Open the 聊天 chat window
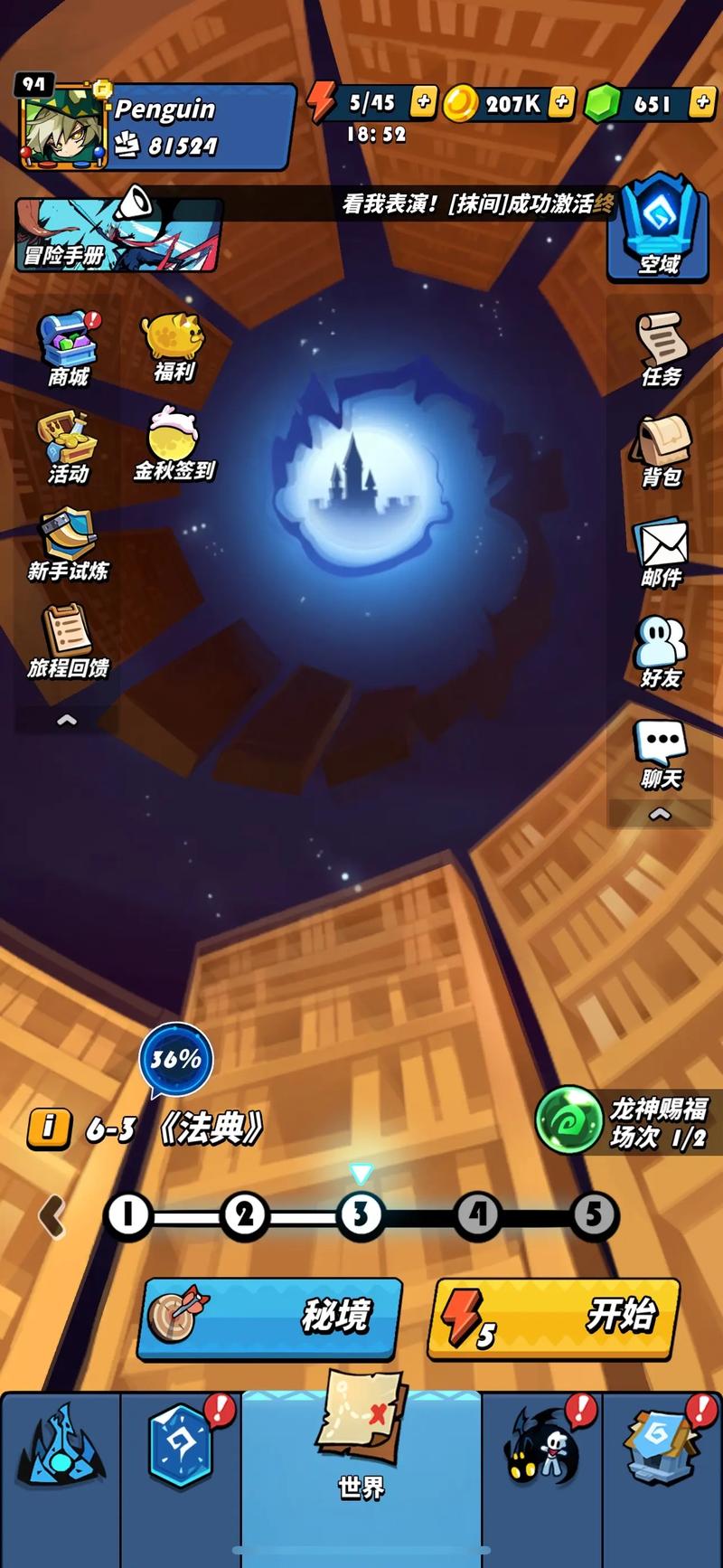Screen dimensions: 723x1568 click(662, 752)
